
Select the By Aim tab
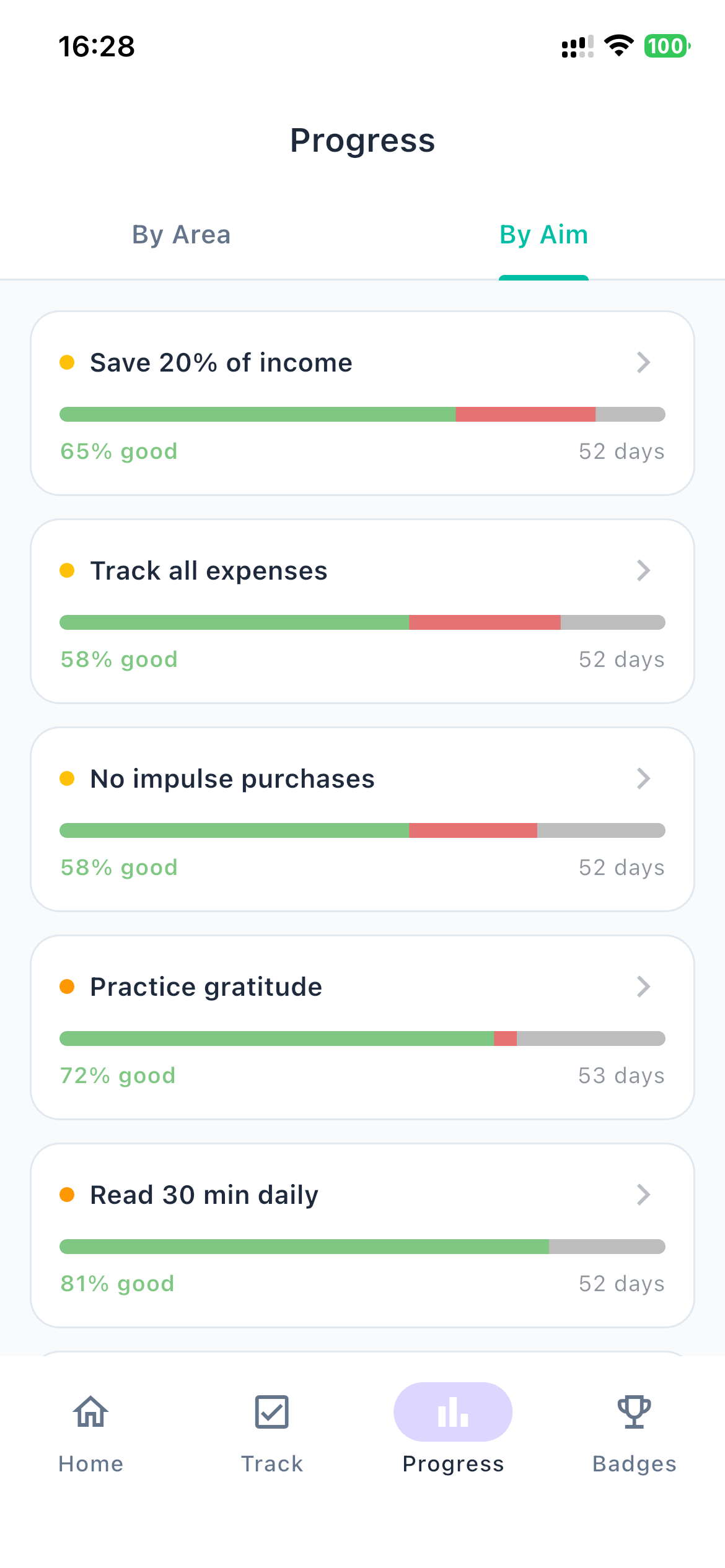[x=543, y=235]
